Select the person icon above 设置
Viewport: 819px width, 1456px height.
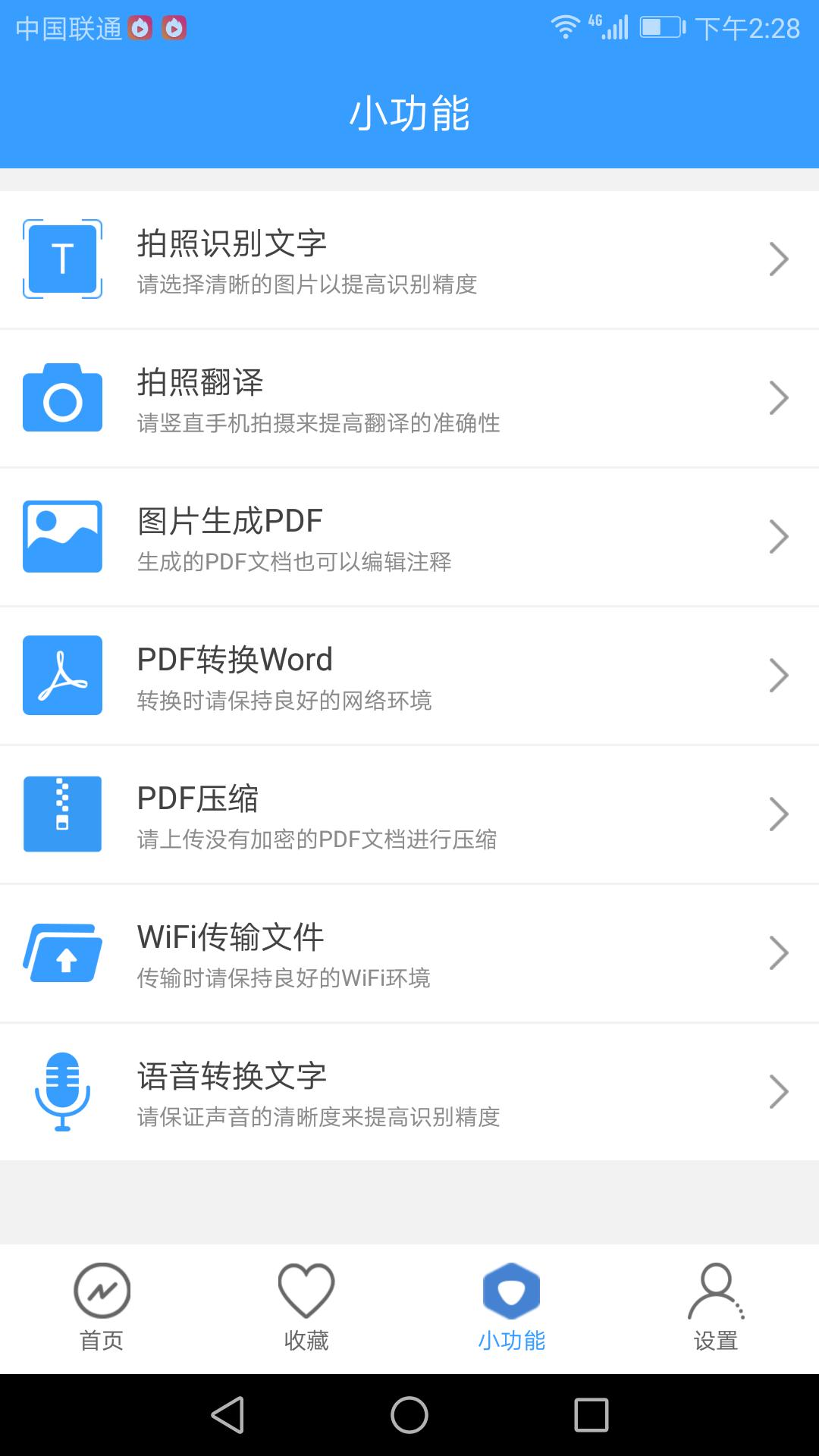click(x=716, y=1289)
